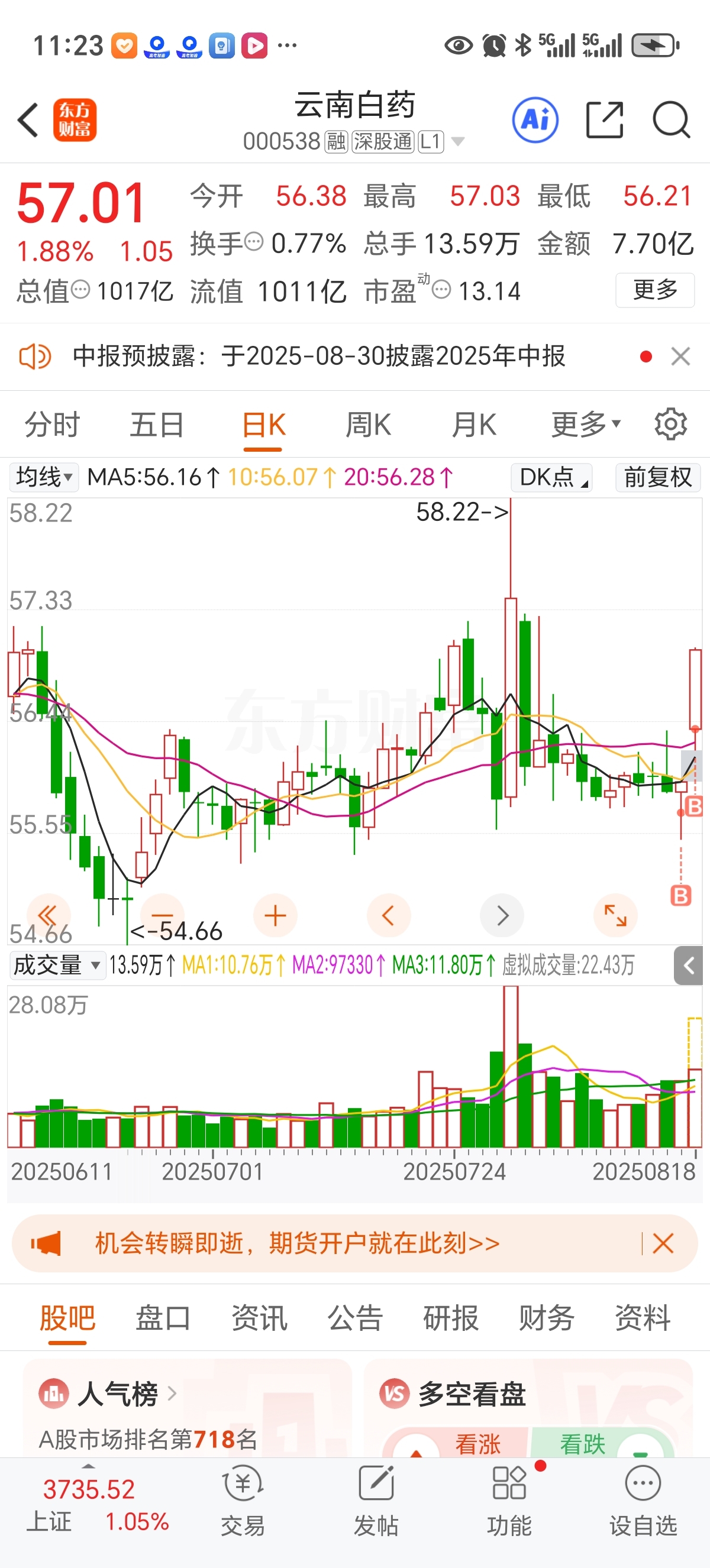The width and height of the screenshot is (710, 1568).
Task: Share this stock page
Action: pos(605,120)
